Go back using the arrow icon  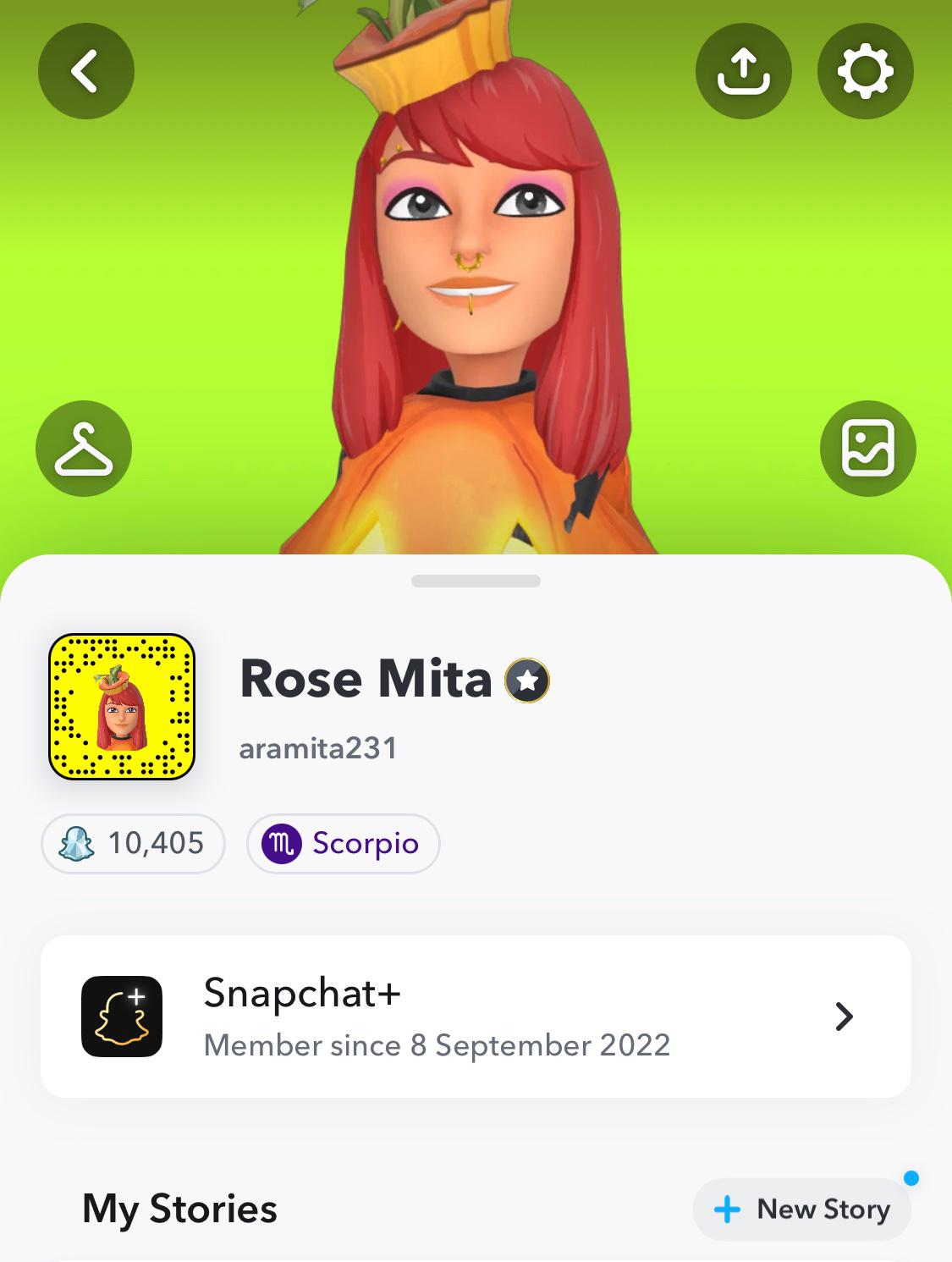tap(85, 70)
